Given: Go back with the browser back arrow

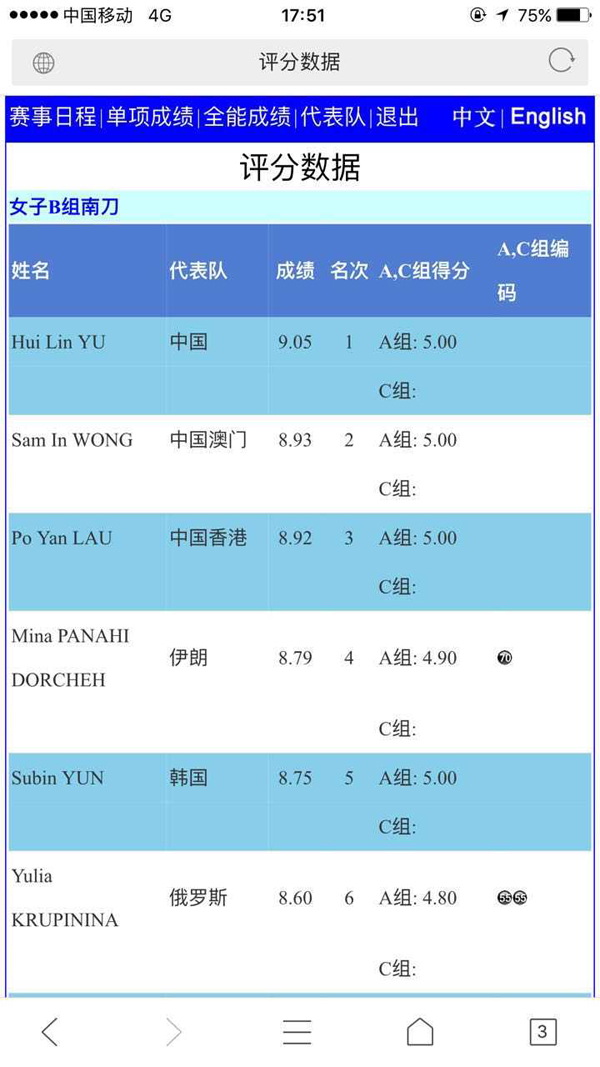Looking at the screenshot, I should [50, 1032].
